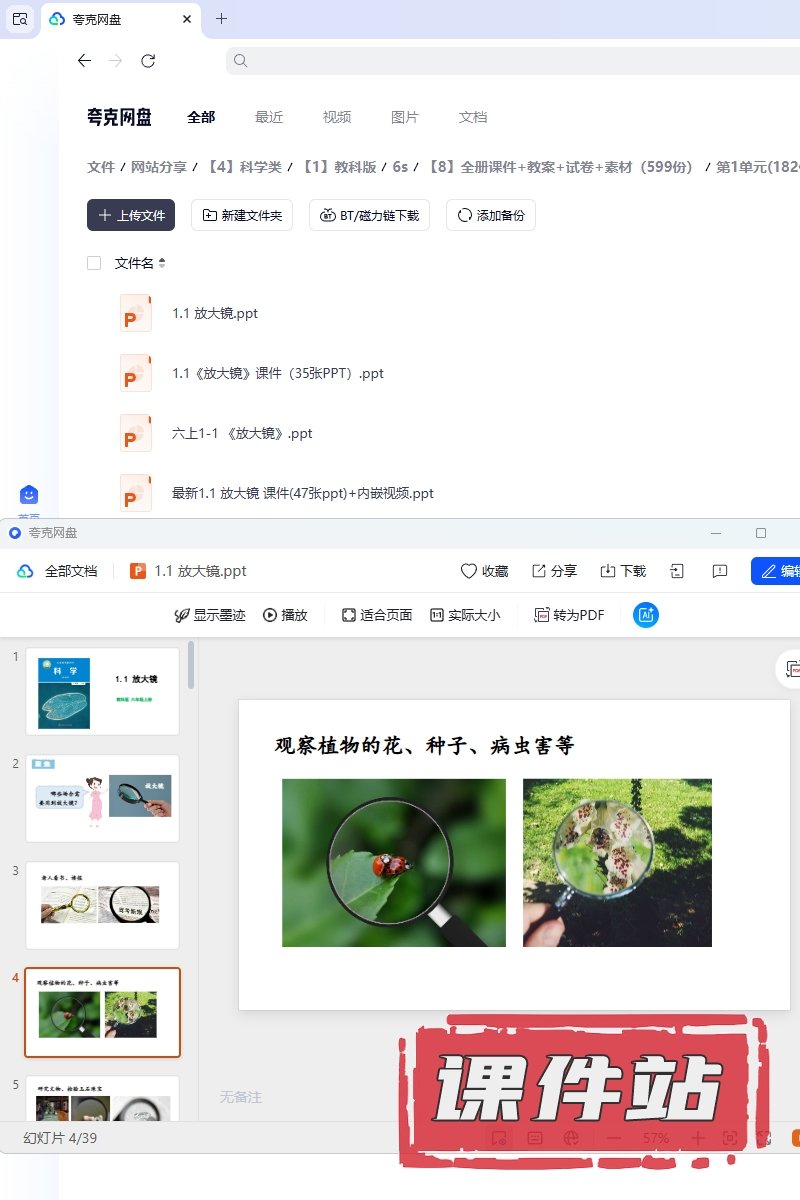The width and height of the screenshot is (800, 1200).
Task: Open 最新1.1 放大镜 课件(47张ppt)+内嵌视频.ppt
Action: (x=302, y=493)
